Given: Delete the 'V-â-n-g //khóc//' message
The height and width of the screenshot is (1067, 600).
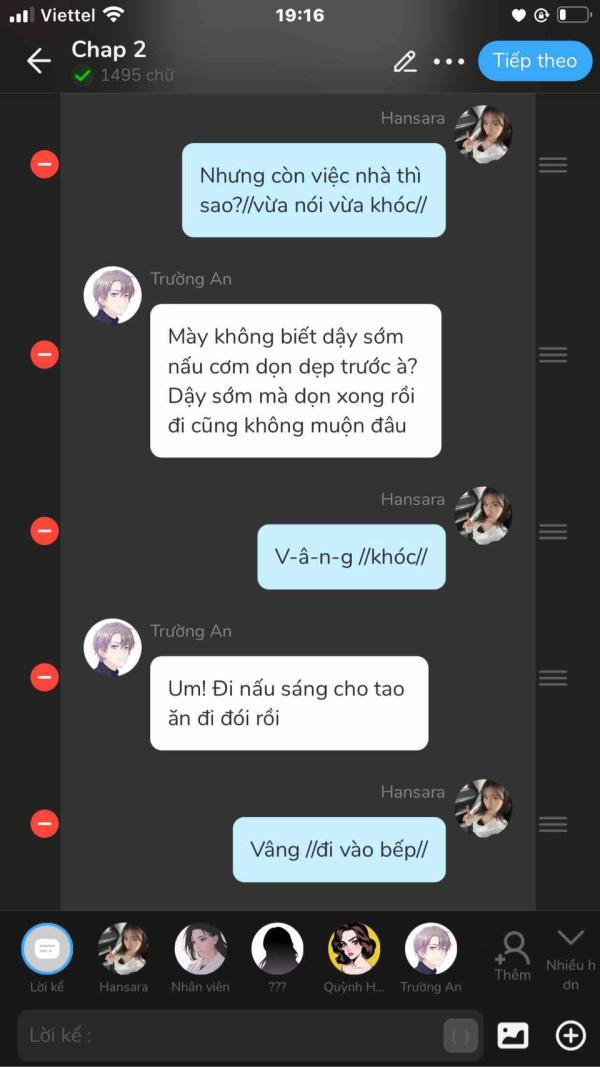Looking at the screenshot, I should (x=44, y=531).
